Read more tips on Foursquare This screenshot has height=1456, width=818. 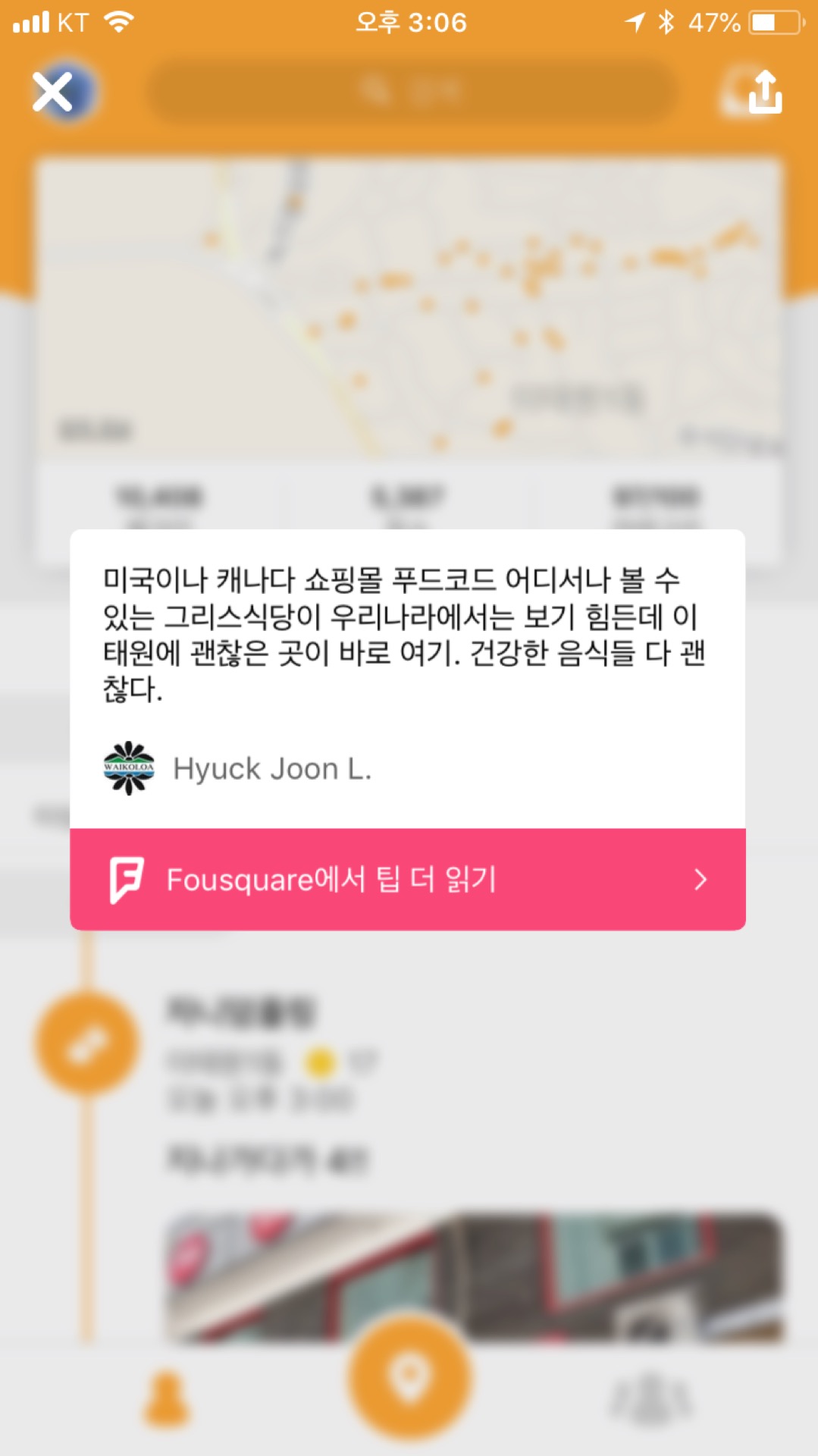pyautogui.click(x=408, y=880)
